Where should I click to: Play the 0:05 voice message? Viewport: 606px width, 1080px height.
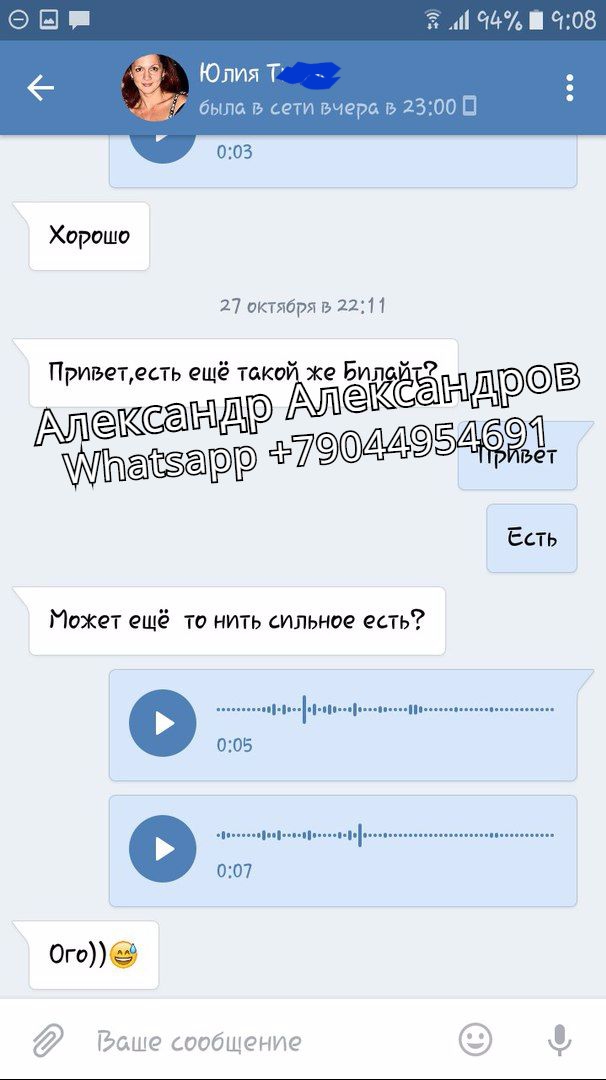pyautogui.click(x=163, y=723)
